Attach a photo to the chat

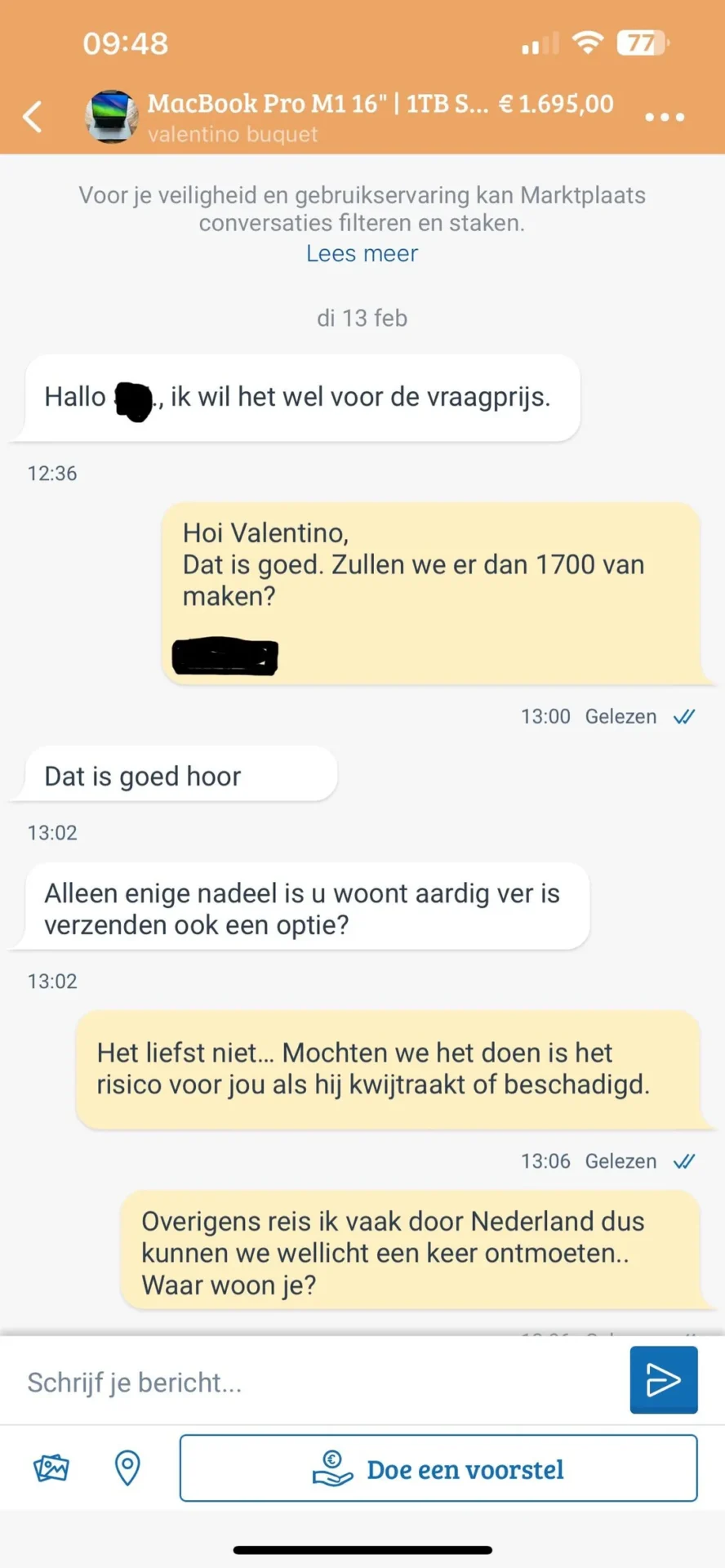(x=51, y=1468)
